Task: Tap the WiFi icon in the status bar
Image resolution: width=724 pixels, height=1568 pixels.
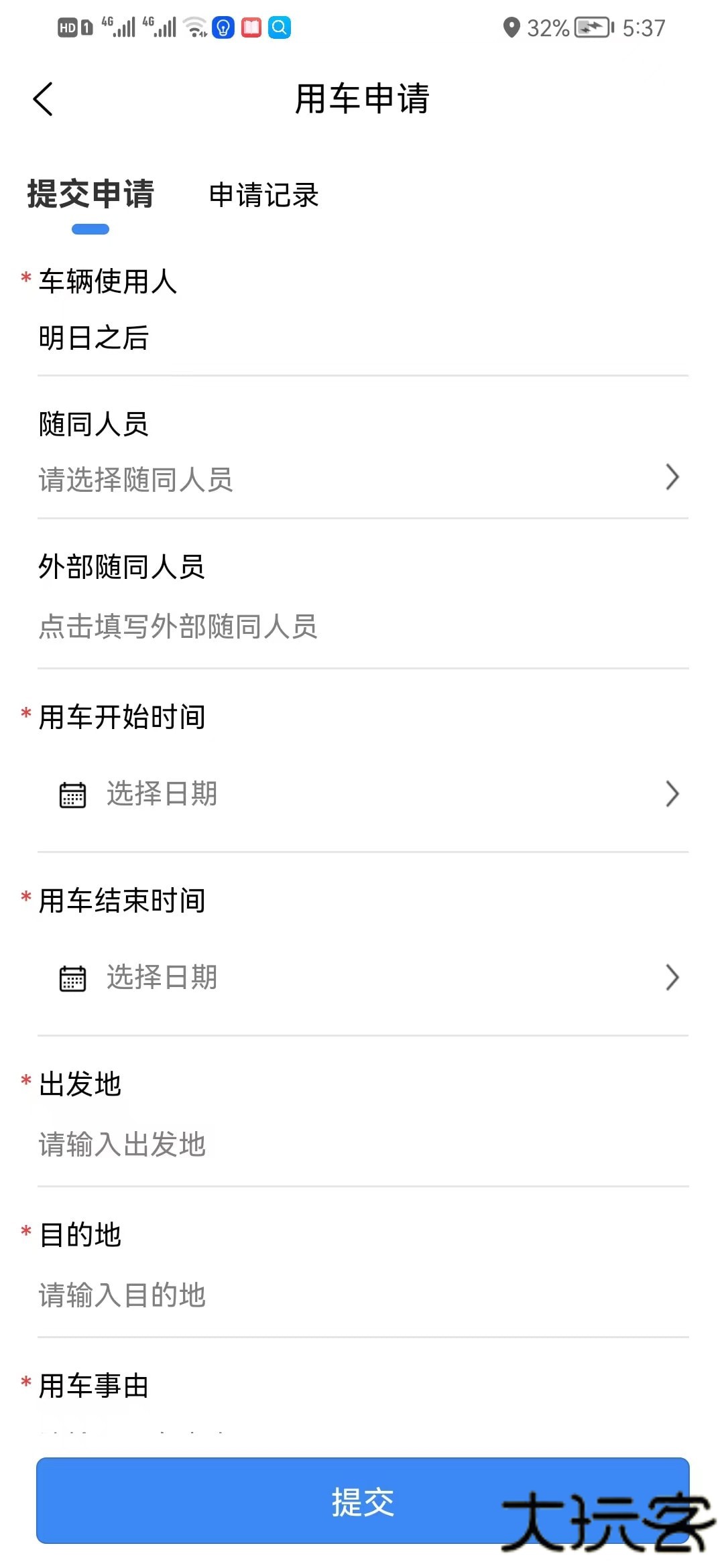Action: click(195, 27)
